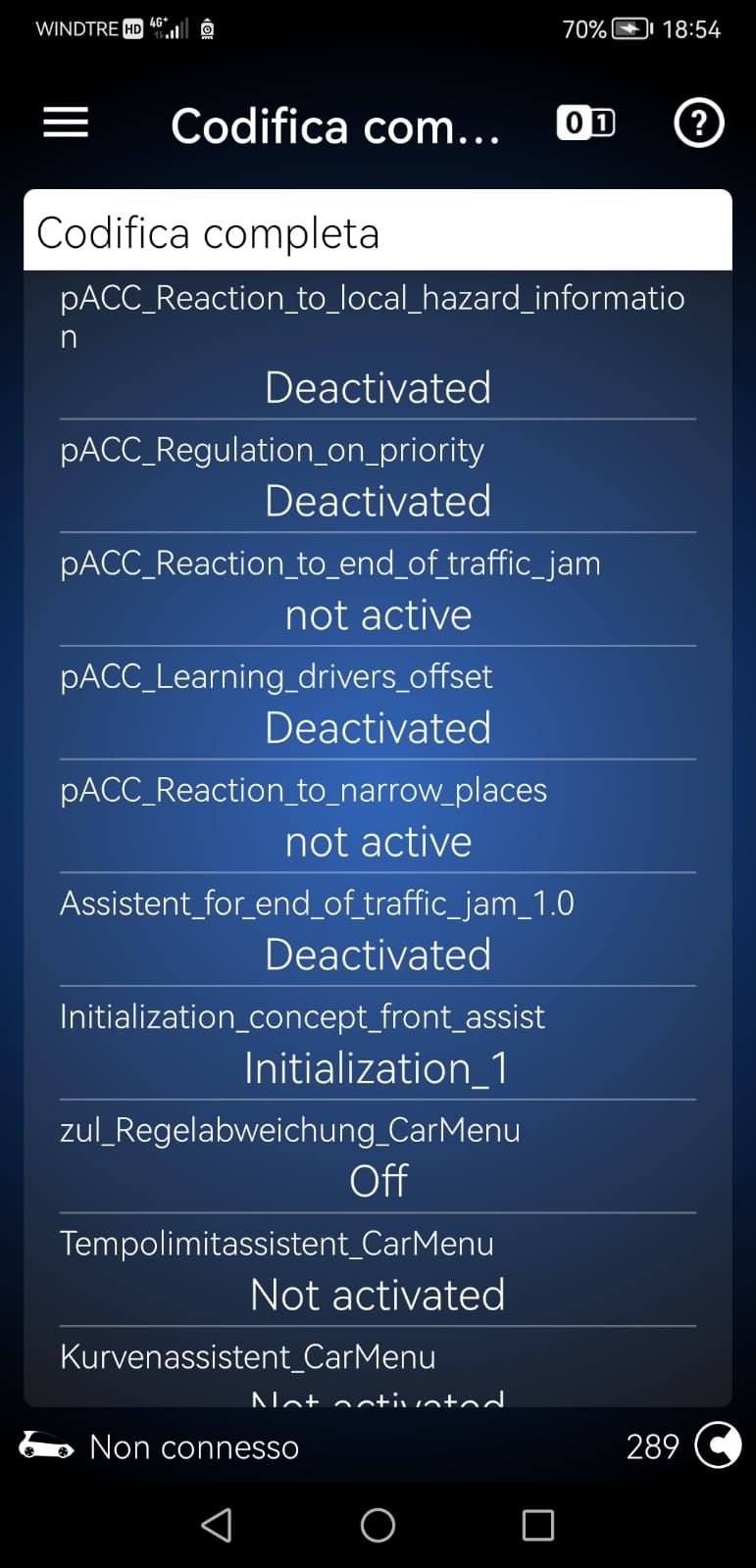Open Tempolimitassistent_CarMenu setting
The image size is (756, 1568).
(x=378, y=1272)
